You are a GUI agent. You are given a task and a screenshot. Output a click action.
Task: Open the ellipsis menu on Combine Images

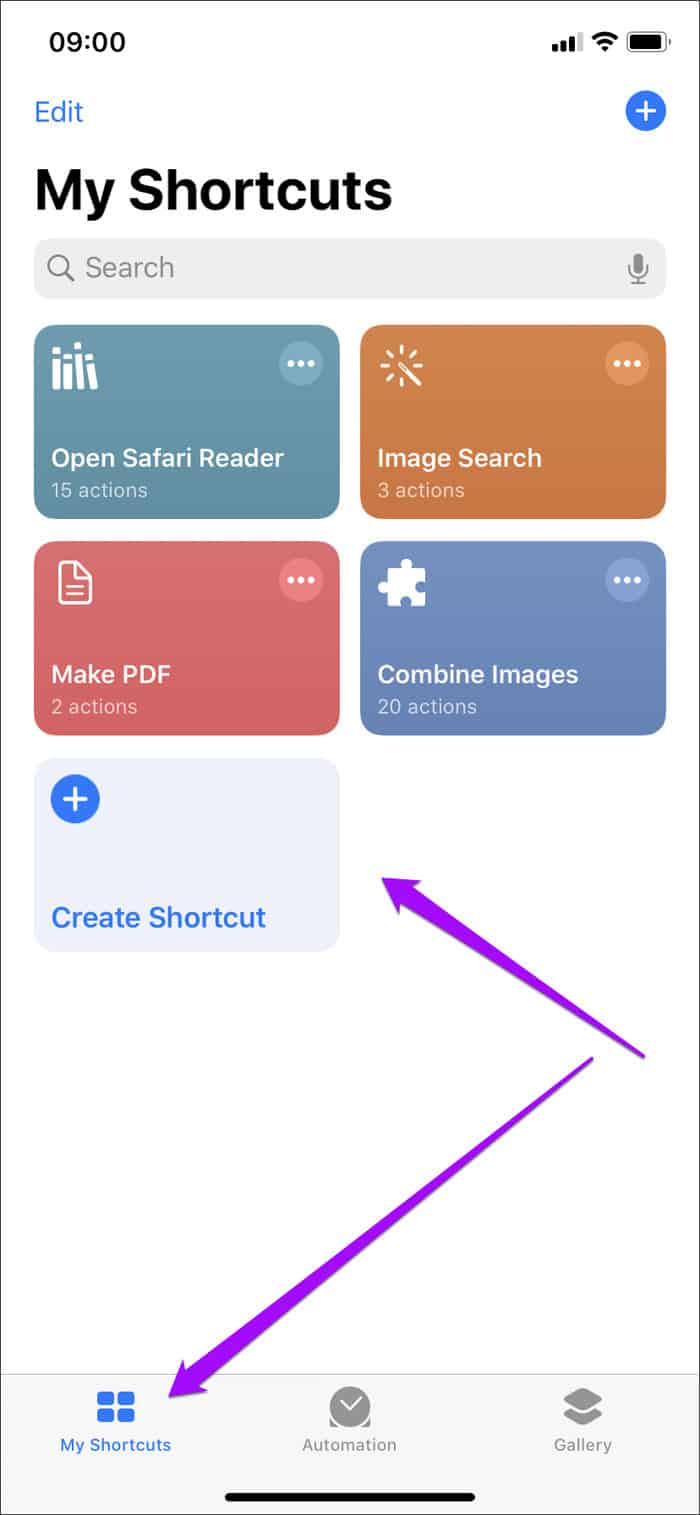627,580
